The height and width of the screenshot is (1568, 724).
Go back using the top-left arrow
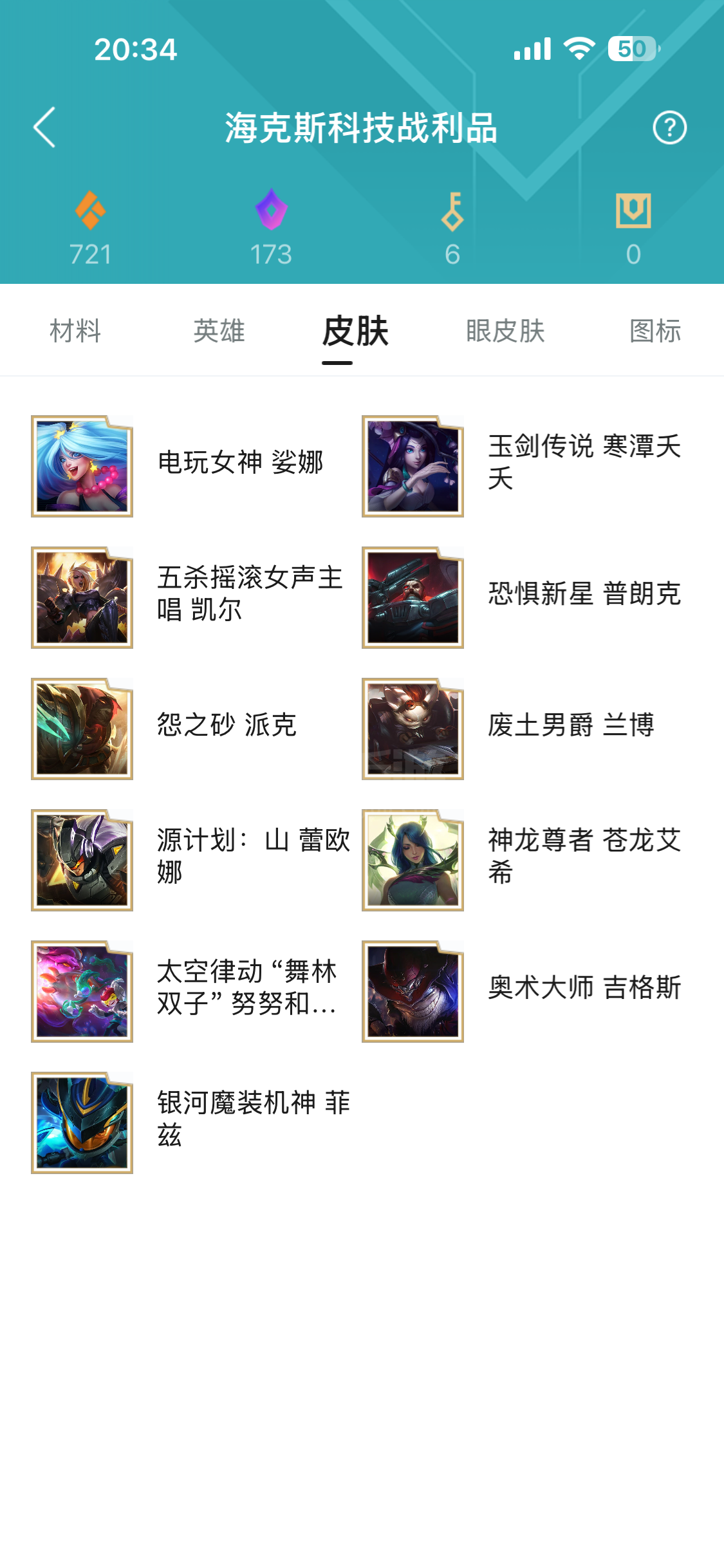tap(44, 127)
